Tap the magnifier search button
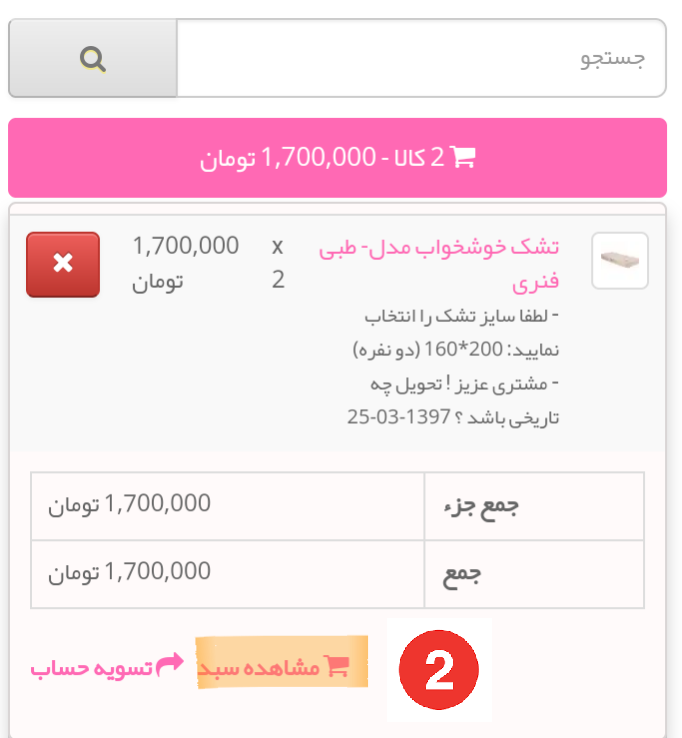This screenshot has height=738, width=682. pos(93,59)
